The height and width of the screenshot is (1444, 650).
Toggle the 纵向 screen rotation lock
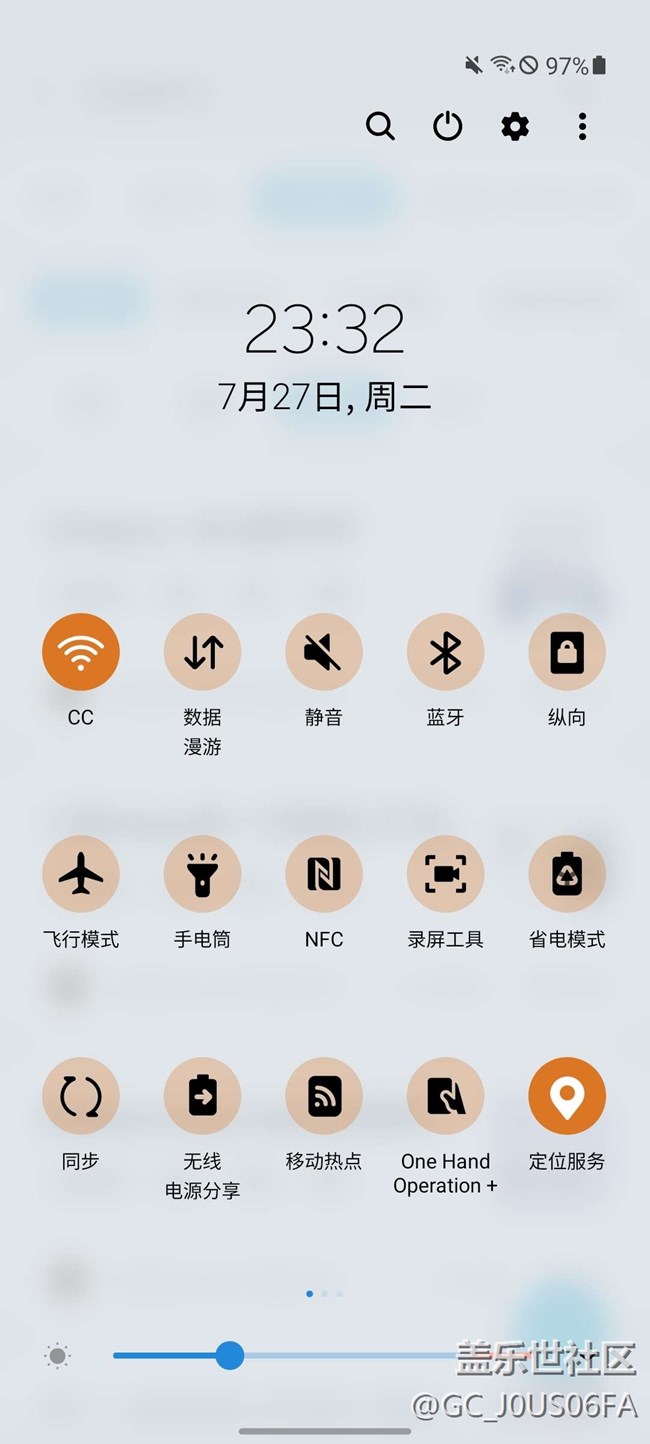(x=567, y=652)
